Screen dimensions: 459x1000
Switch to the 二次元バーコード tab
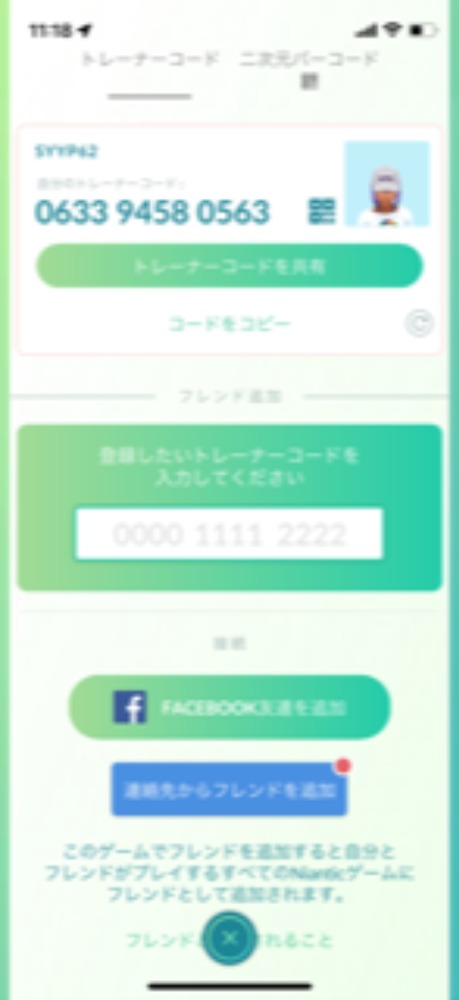click(309, 69)
